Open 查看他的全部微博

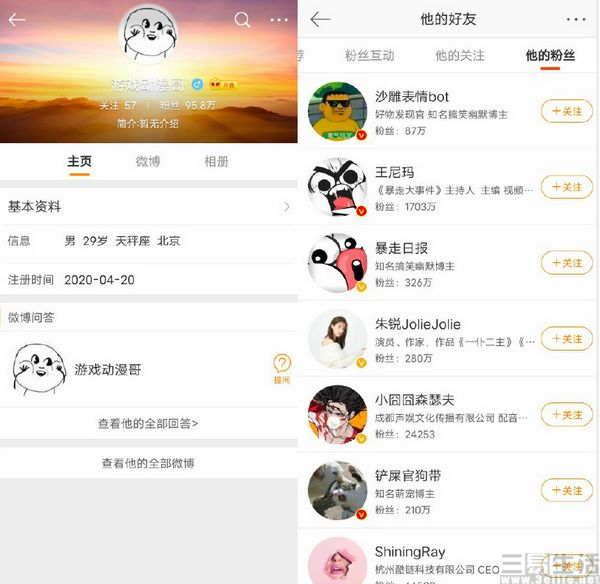148,463
